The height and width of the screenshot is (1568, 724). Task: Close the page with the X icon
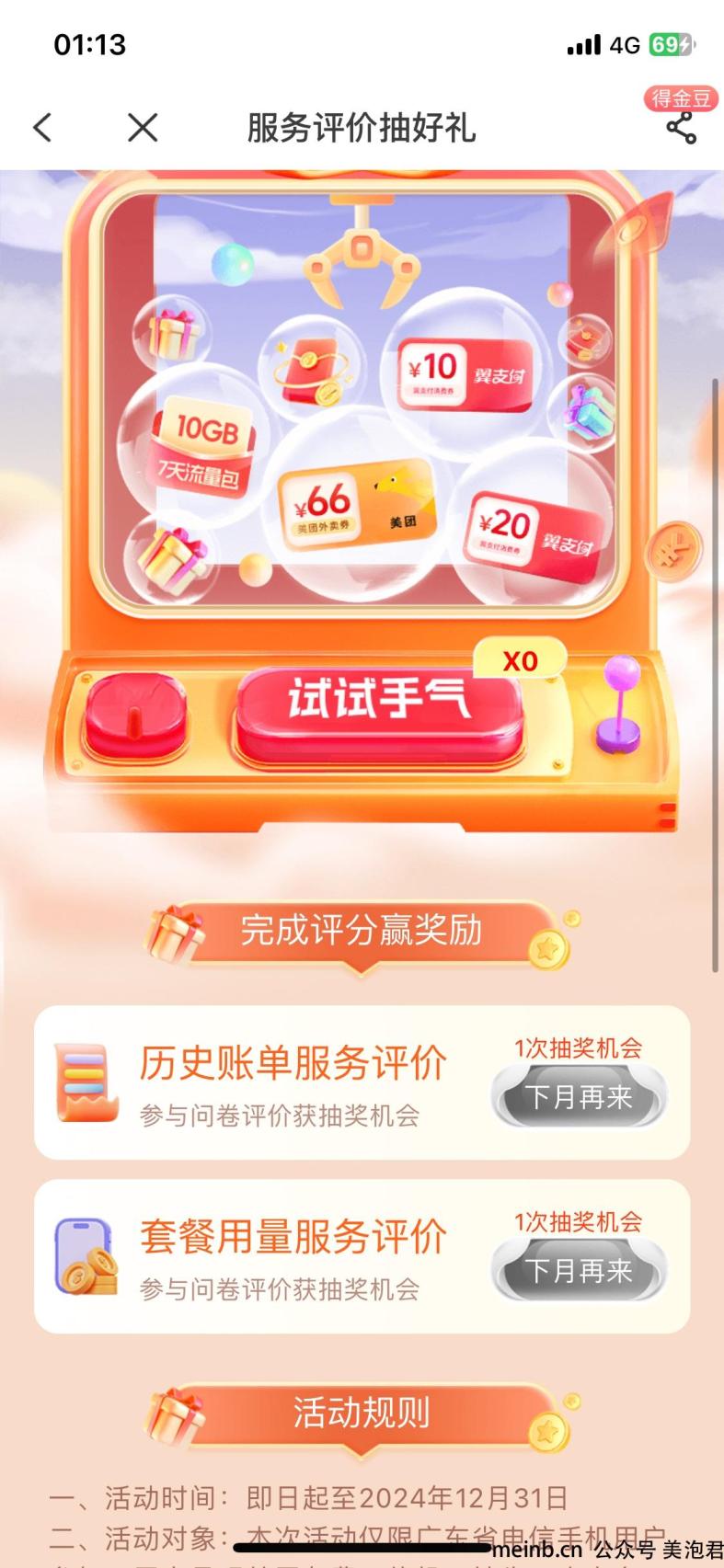click(143, 128)
